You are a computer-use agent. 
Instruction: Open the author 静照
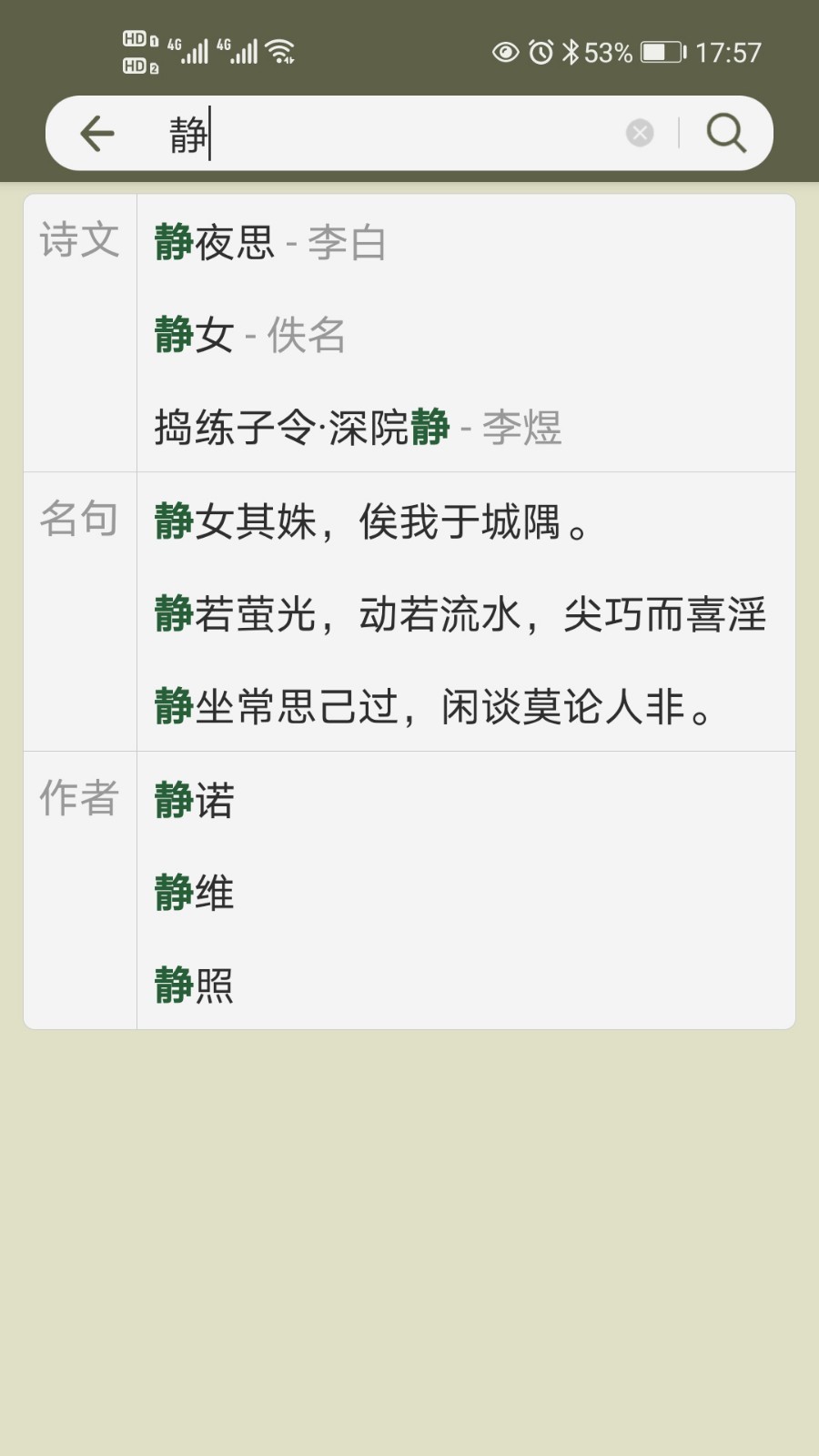coord(195,985)
